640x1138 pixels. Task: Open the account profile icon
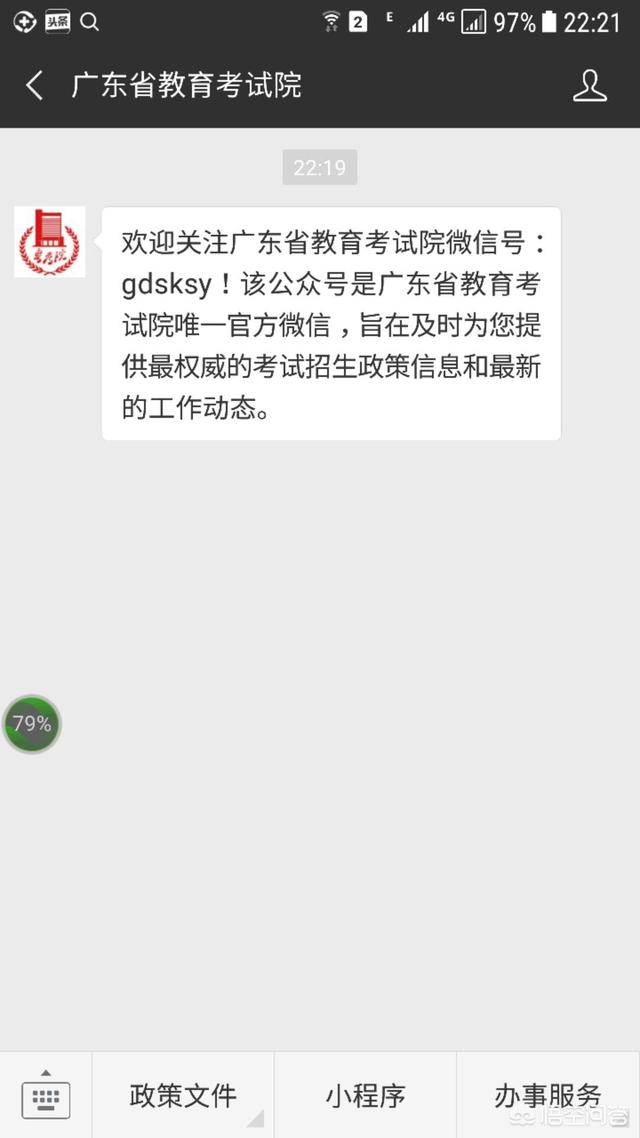pos(590,86)
